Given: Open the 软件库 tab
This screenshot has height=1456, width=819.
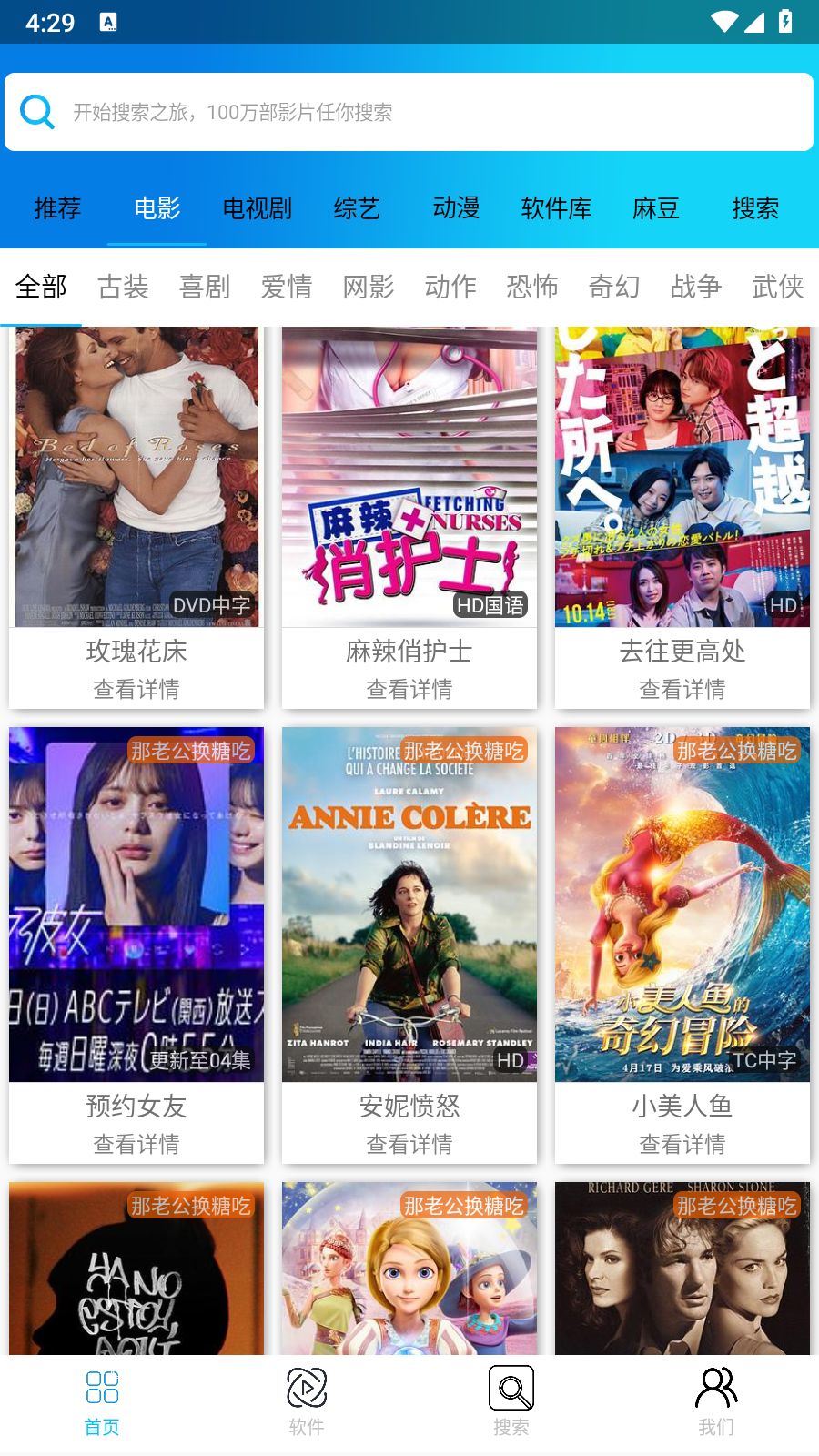Looking at the screenshot, I should 556,208.
